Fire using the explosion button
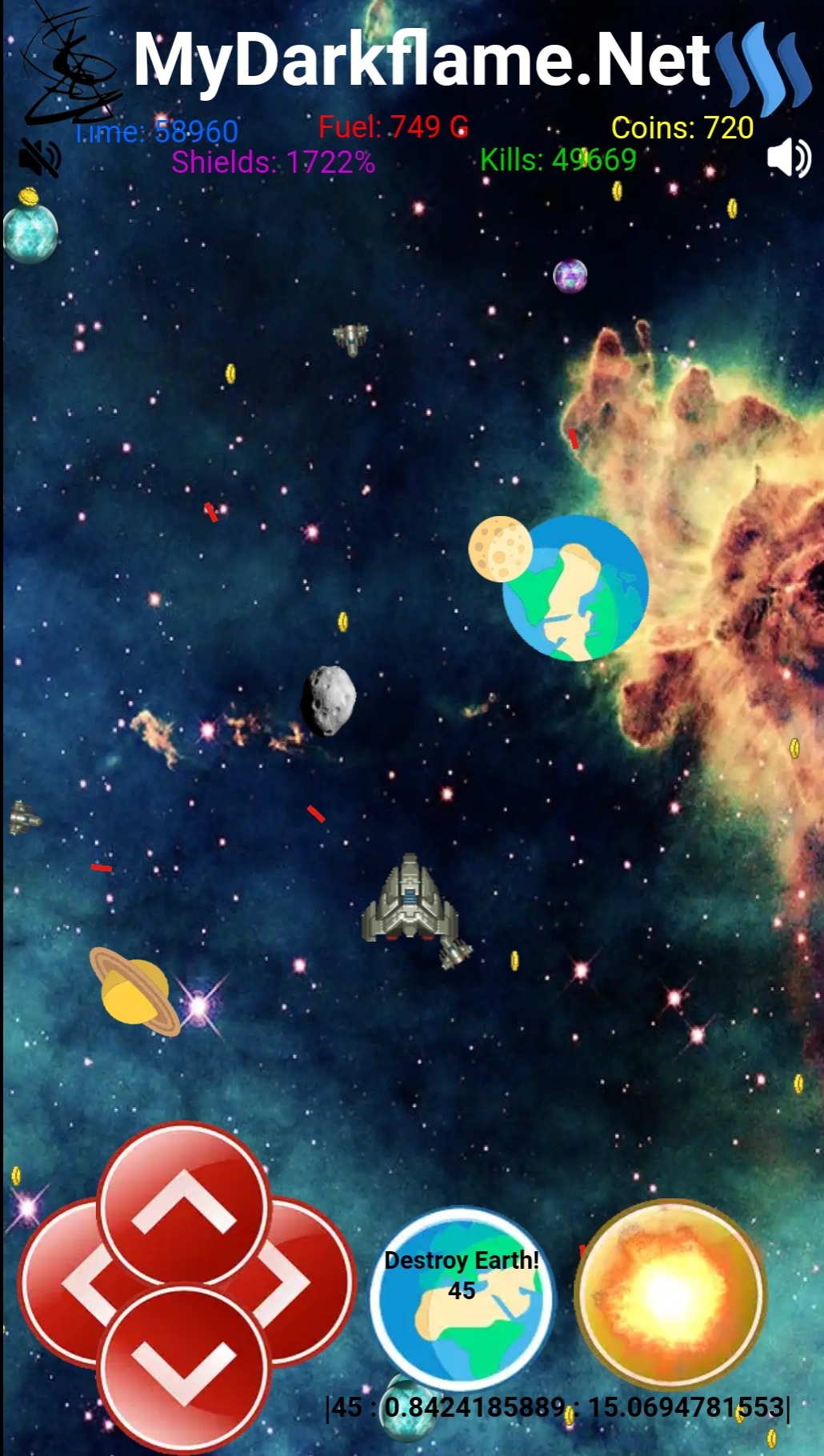Screen dimensions: 824x1456 [670, 1295]
